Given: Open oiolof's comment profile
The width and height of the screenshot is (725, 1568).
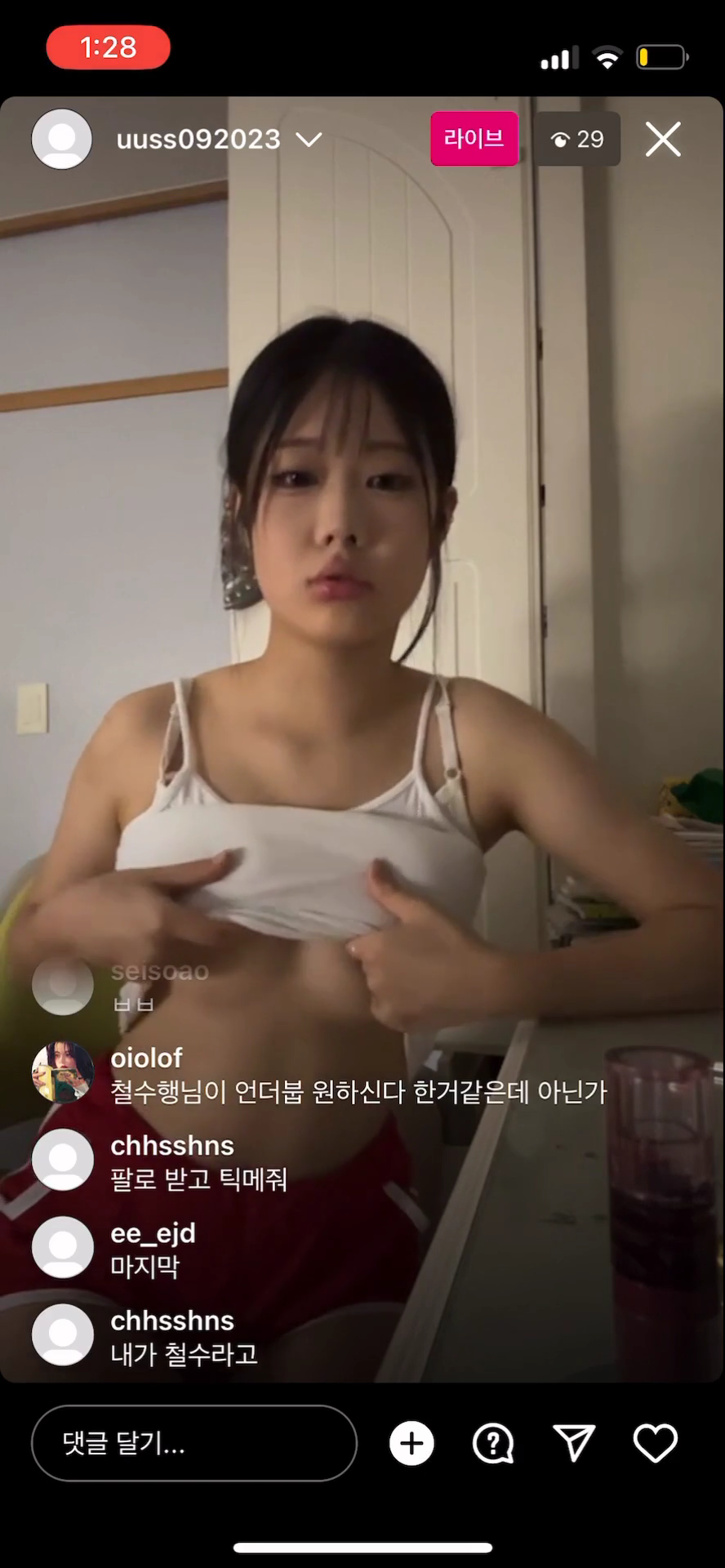Looking at the screenshot, I should [x=62, y=1071].
